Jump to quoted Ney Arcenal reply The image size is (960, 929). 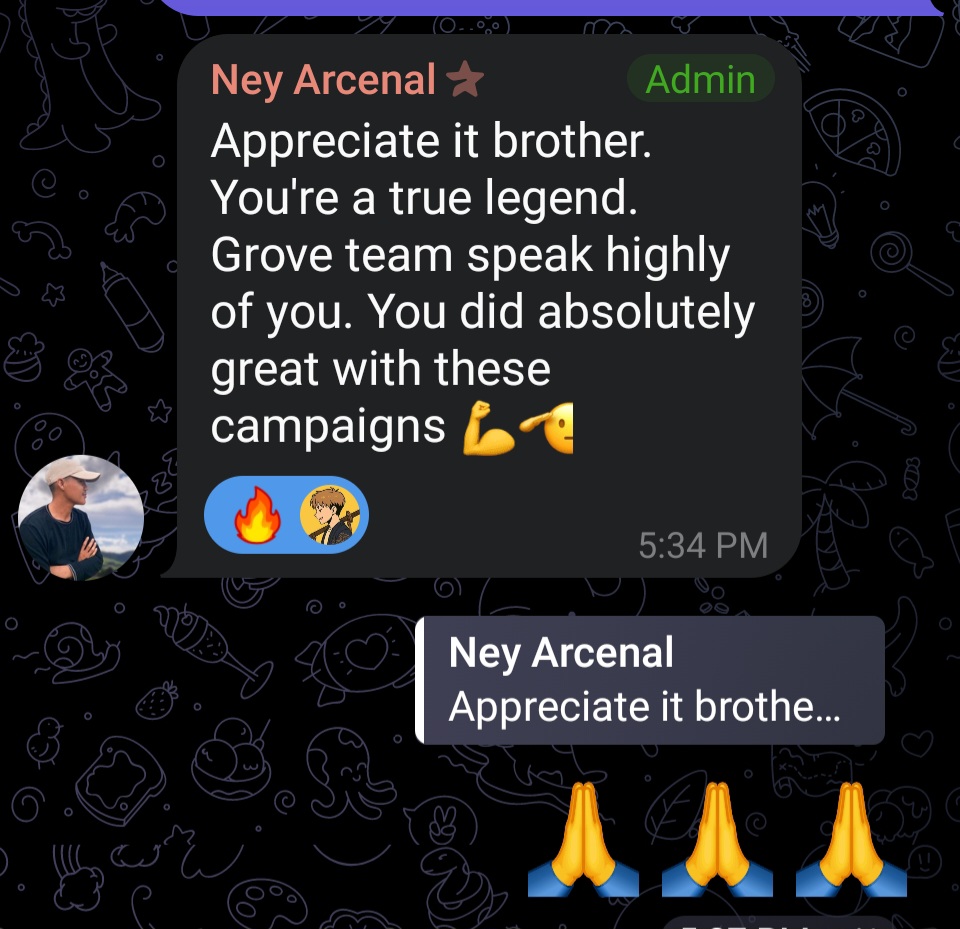click(x=650, y=680)
